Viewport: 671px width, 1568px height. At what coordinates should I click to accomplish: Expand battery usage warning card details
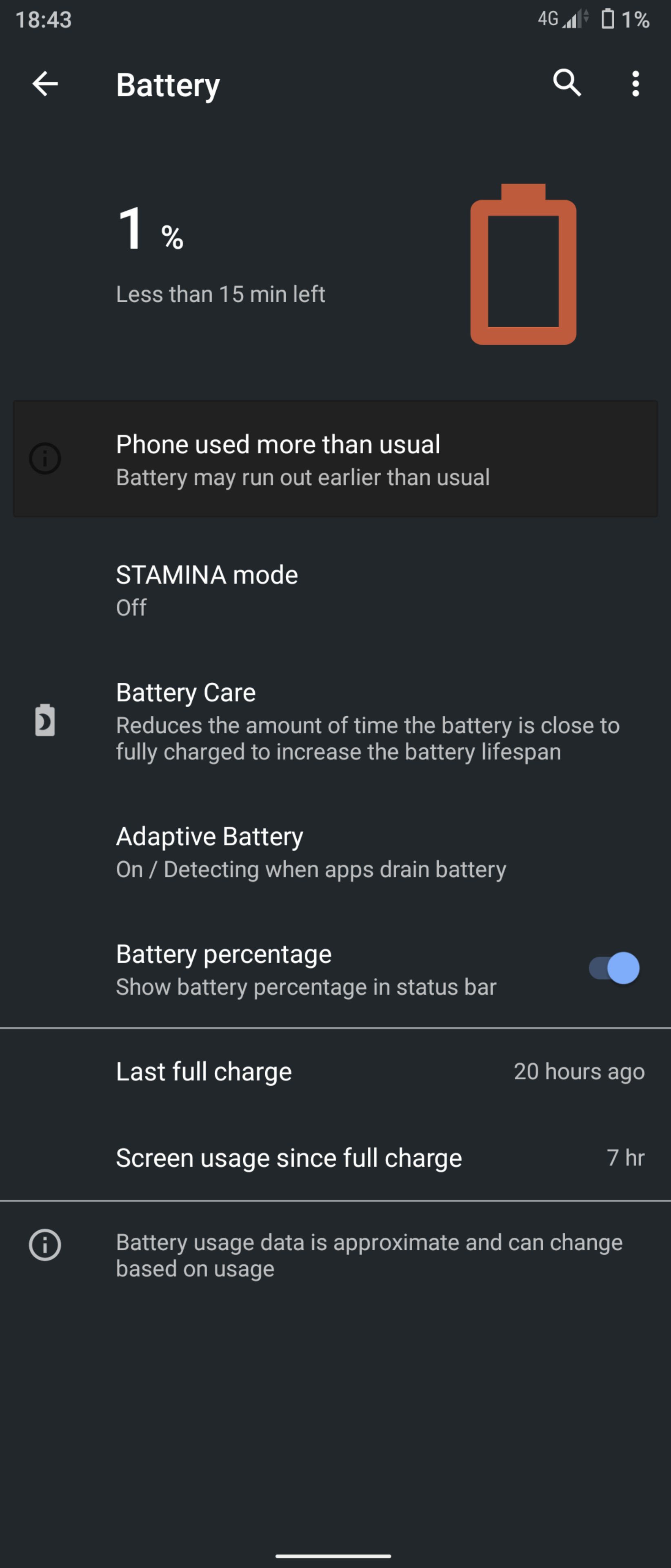[335, 458]
